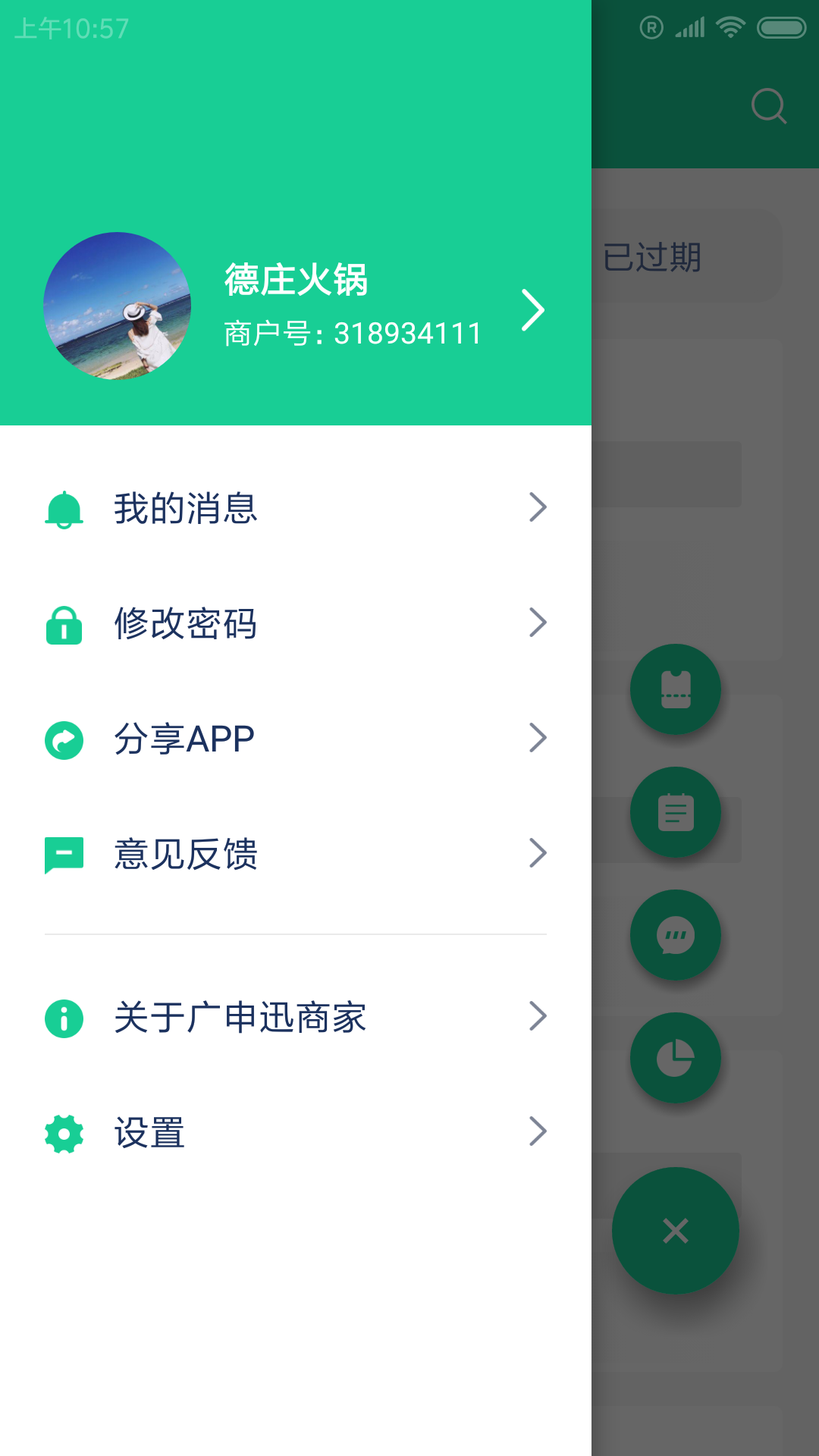Switch to the 已过期 tab

click(x=654, y=258)
